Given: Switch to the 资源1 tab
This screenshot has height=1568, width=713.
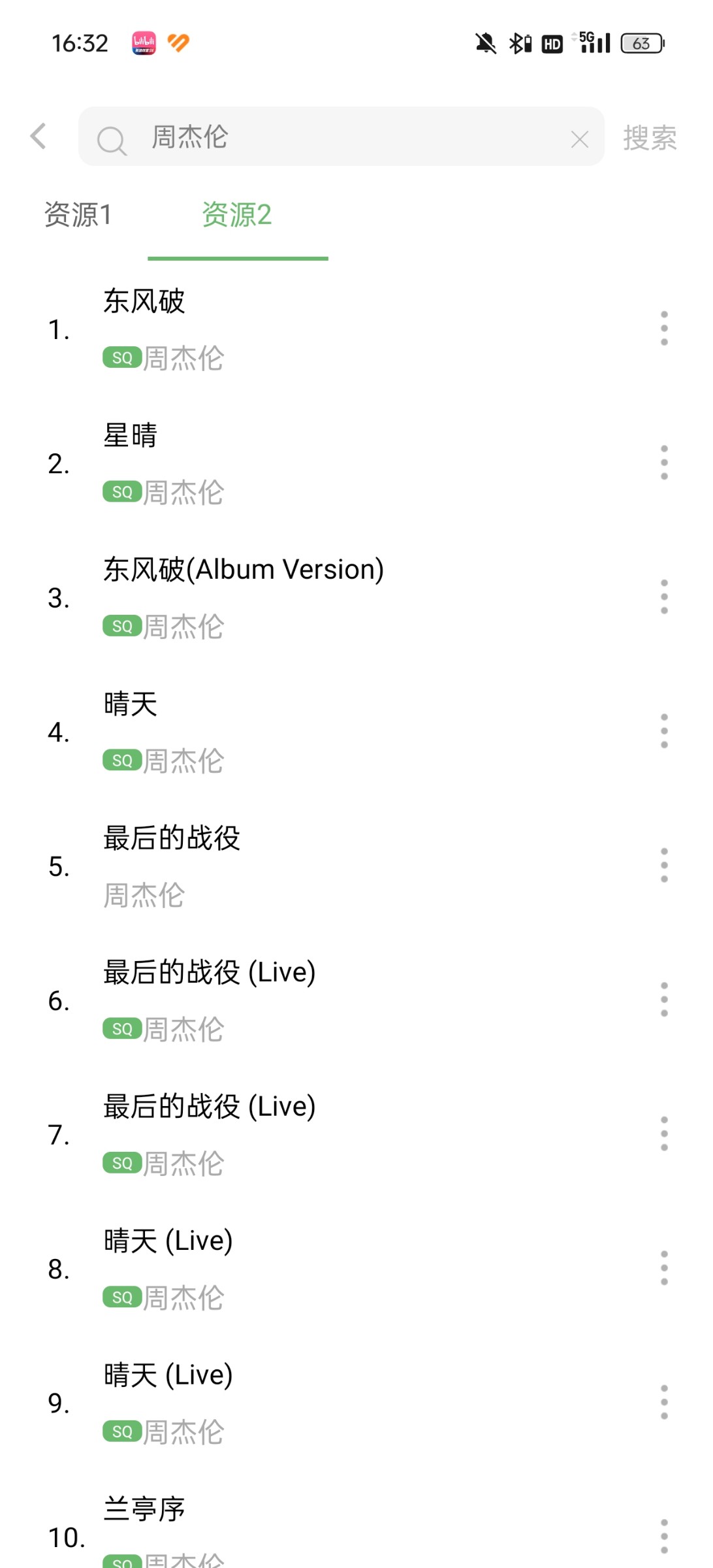Looking at the screenshot, I should [x=78, y=215].
